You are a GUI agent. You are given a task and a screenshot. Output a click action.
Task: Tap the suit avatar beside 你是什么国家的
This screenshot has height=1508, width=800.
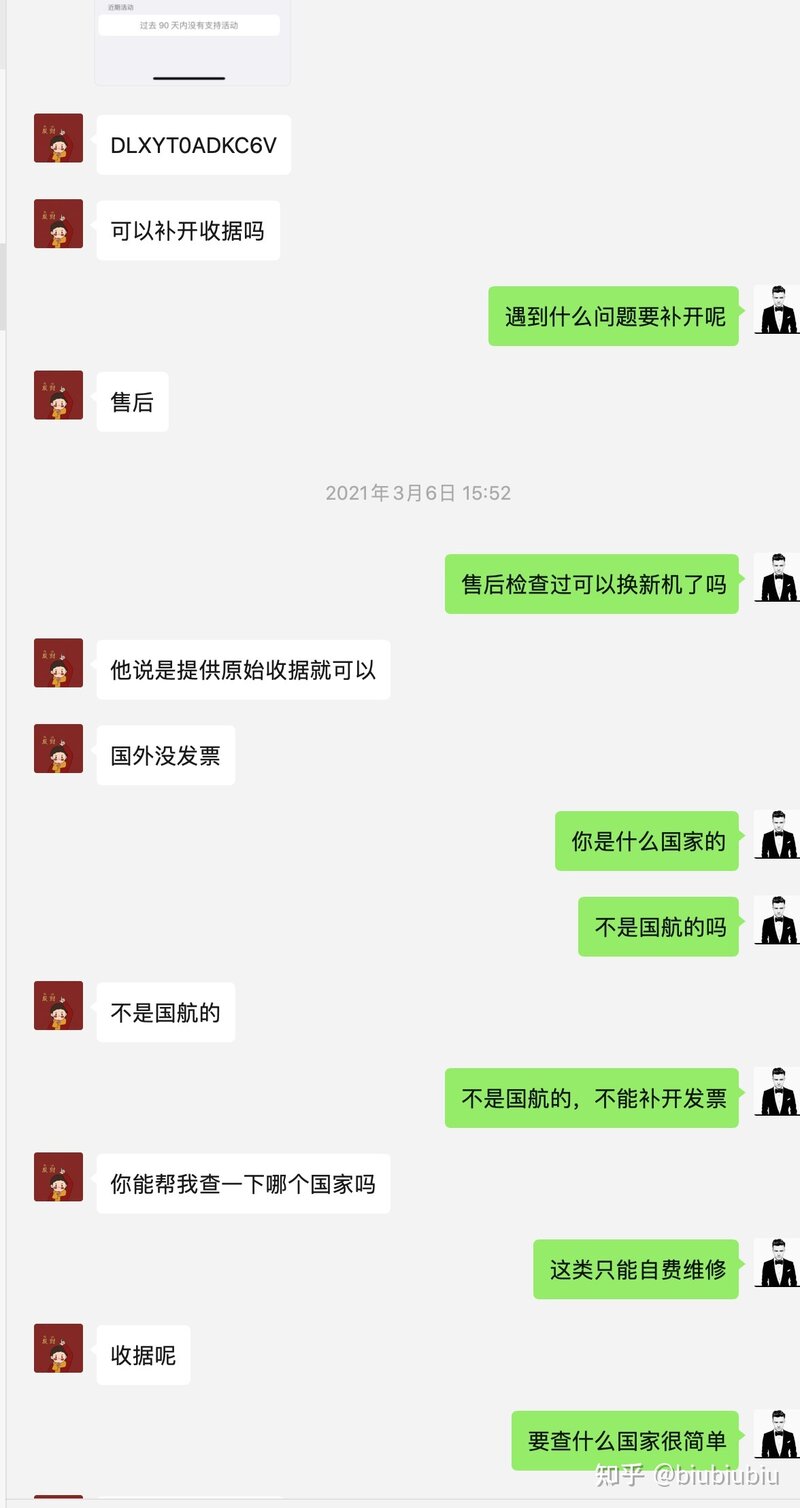776,835
